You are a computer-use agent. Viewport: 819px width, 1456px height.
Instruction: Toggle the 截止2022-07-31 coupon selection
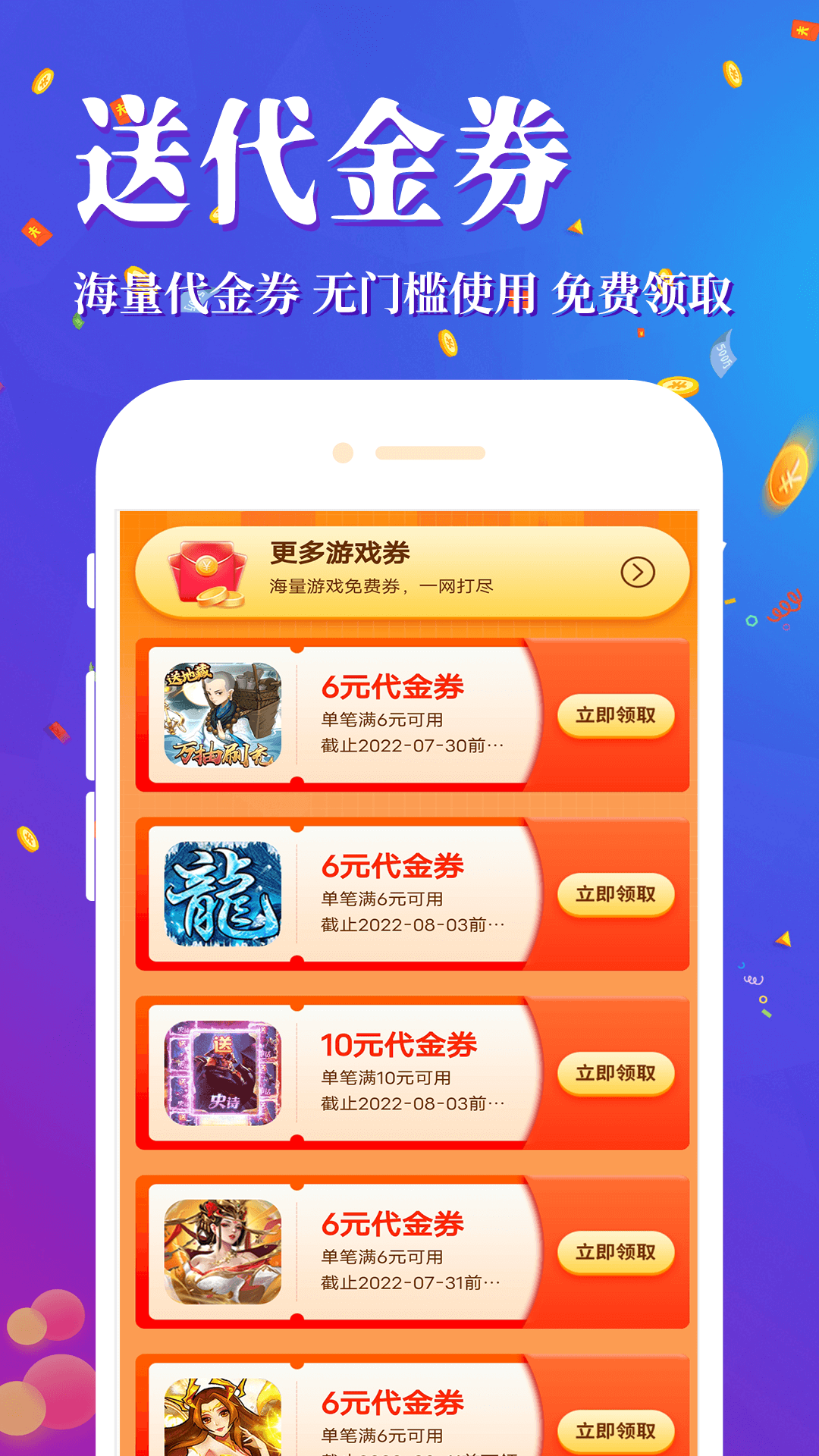point(616,1254)
